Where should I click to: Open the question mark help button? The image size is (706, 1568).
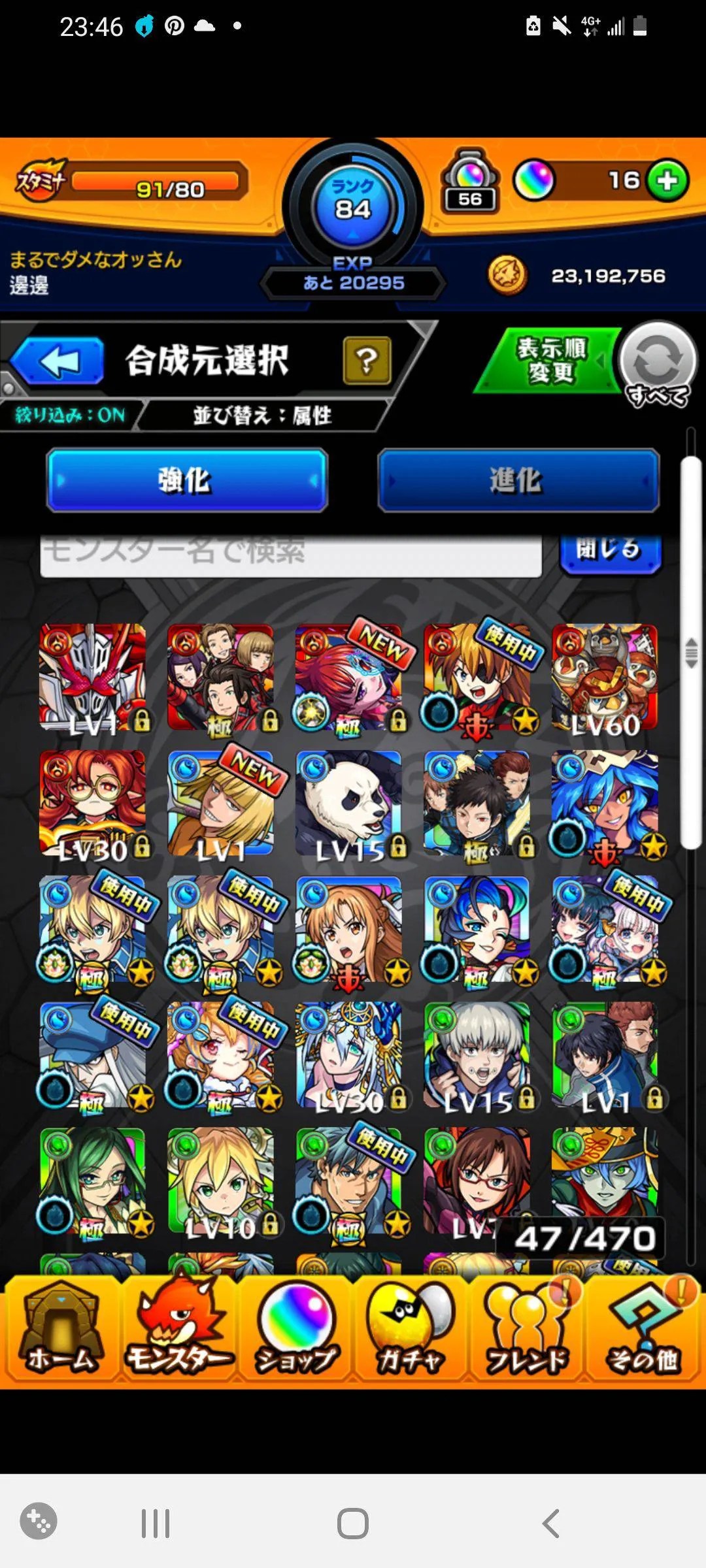tap(367, 360)
